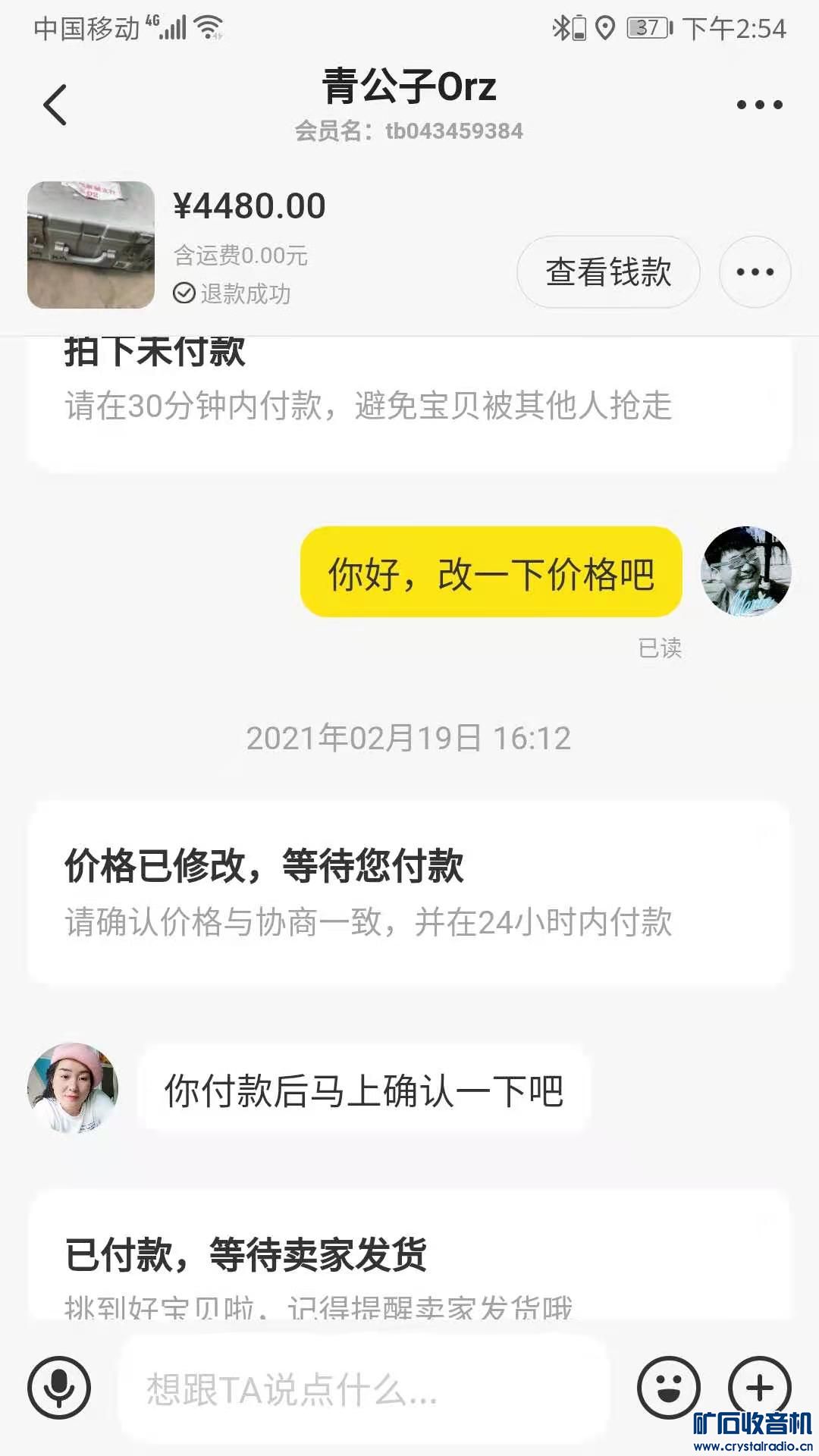This screenshot has width=819, height=1456.
Task: Open the chat overflow menu in header
Action: (759, 105)
